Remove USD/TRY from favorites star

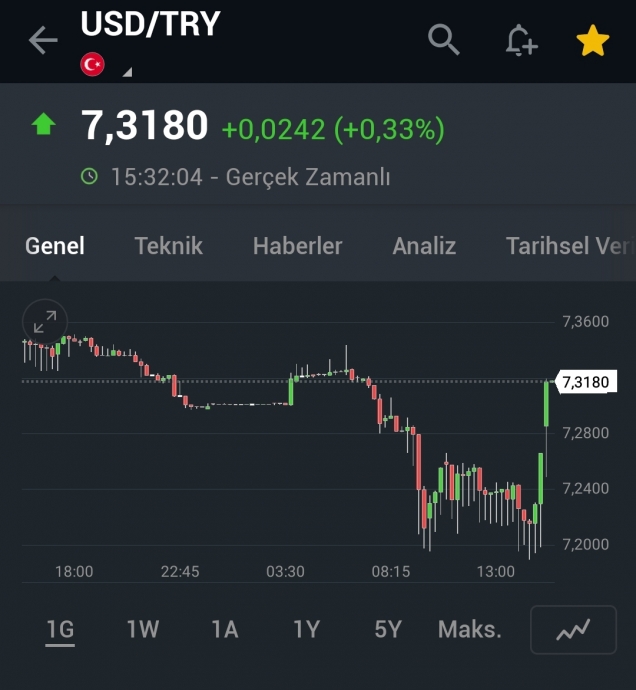coord(593,40)
